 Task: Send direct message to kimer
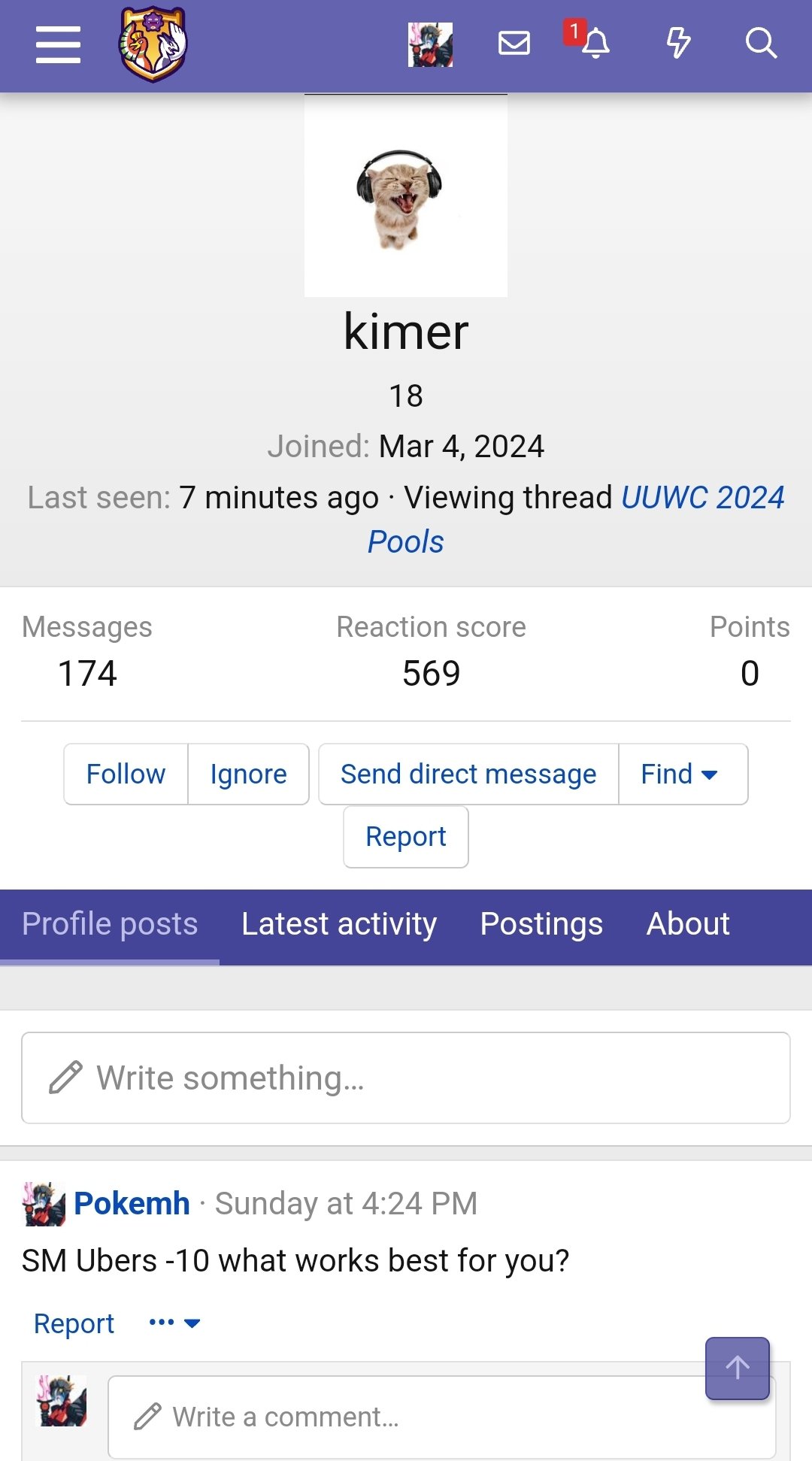coord(468,774)
